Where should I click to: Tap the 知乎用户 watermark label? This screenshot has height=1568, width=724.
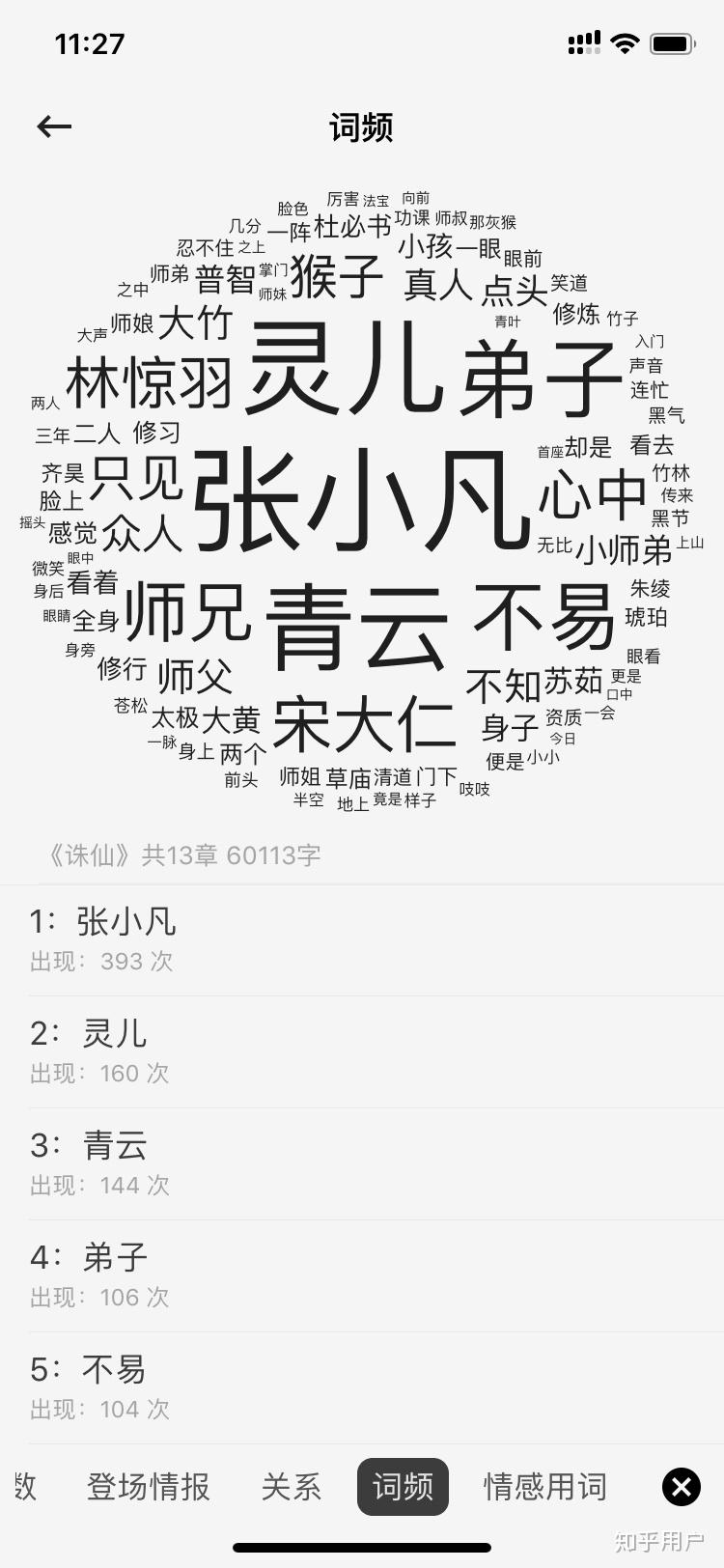click(x=659, y=1539)
